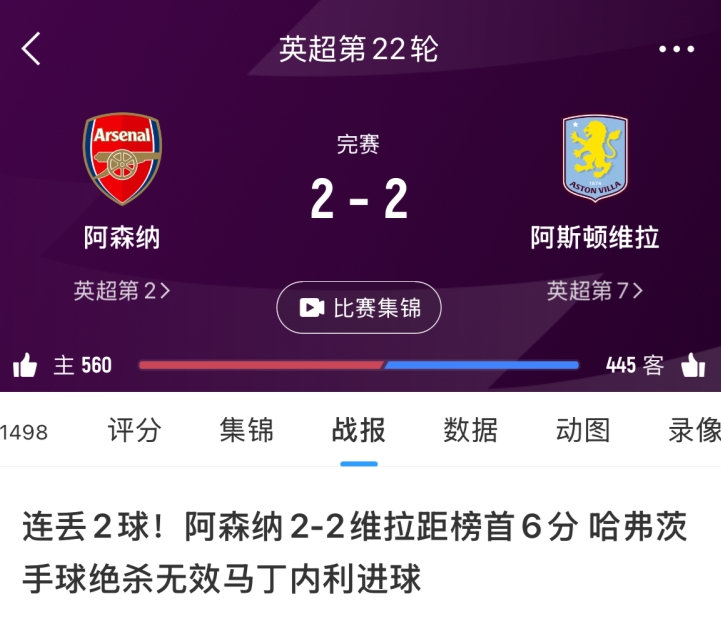
Task: View Arsenal's league standing 英超第2
Action: 122,291
